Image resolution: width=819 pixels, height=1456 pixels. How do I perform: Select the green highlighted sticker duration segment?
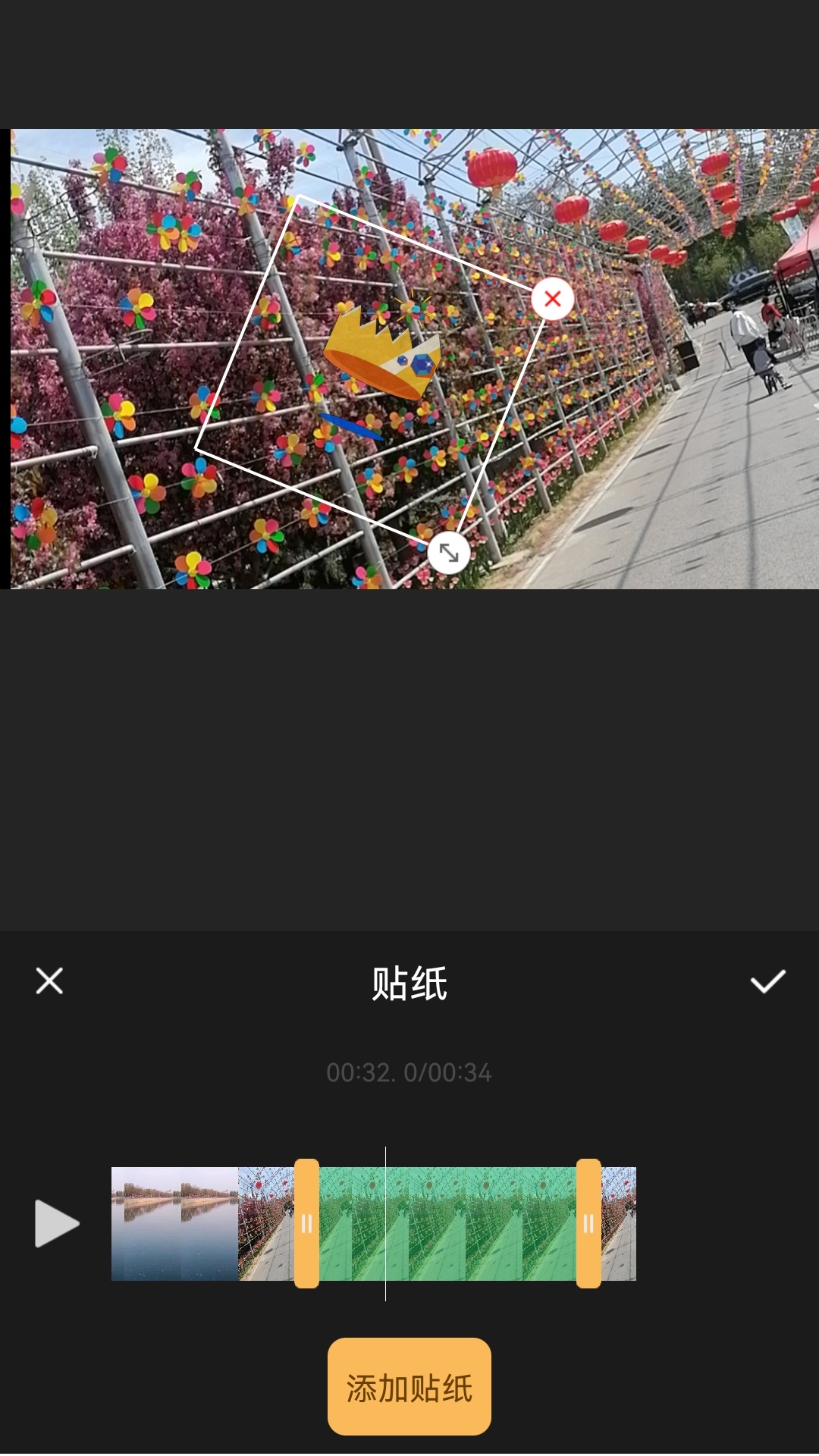[447, 1222]
